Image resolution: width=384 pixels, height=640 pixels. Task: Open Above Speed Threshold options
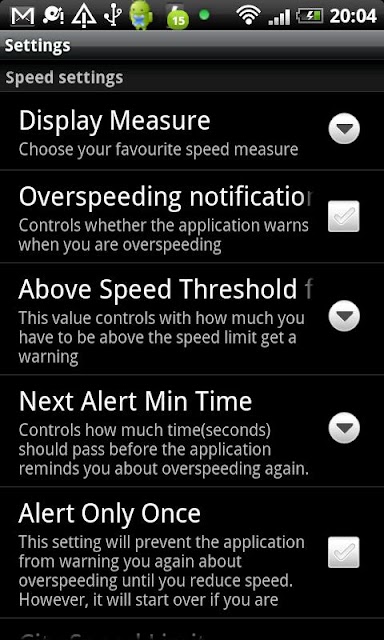click(x=344, y=316)
